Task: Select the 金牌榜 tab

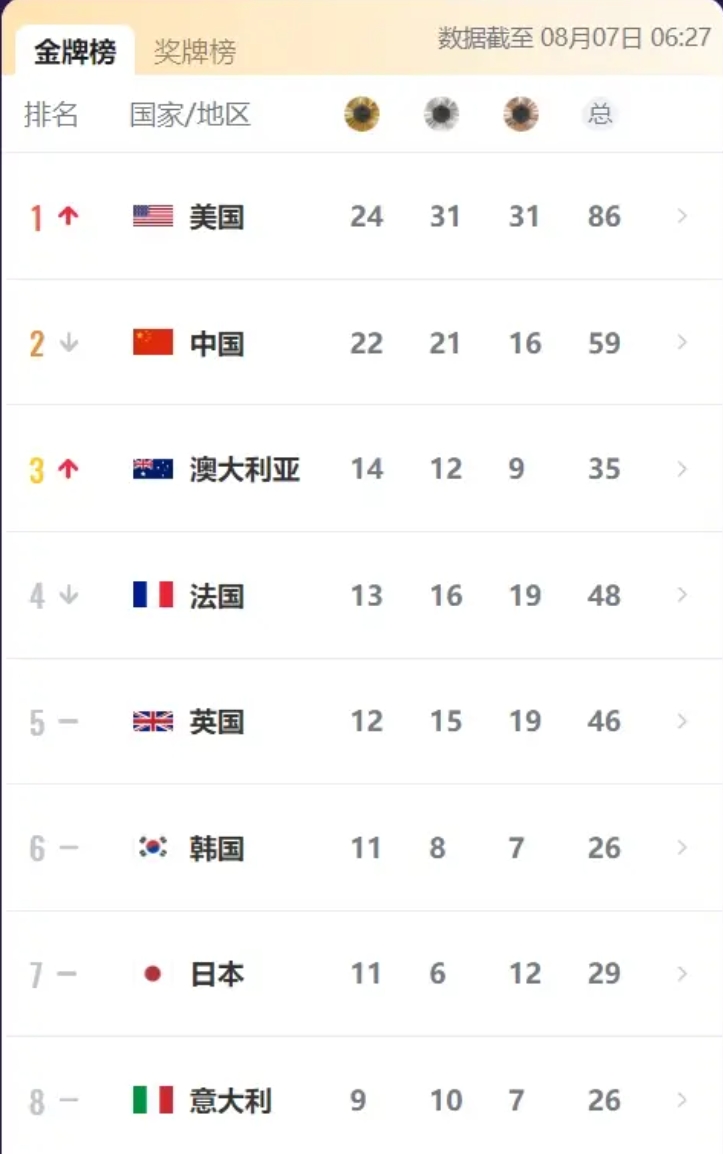Action: pos(75,52)
